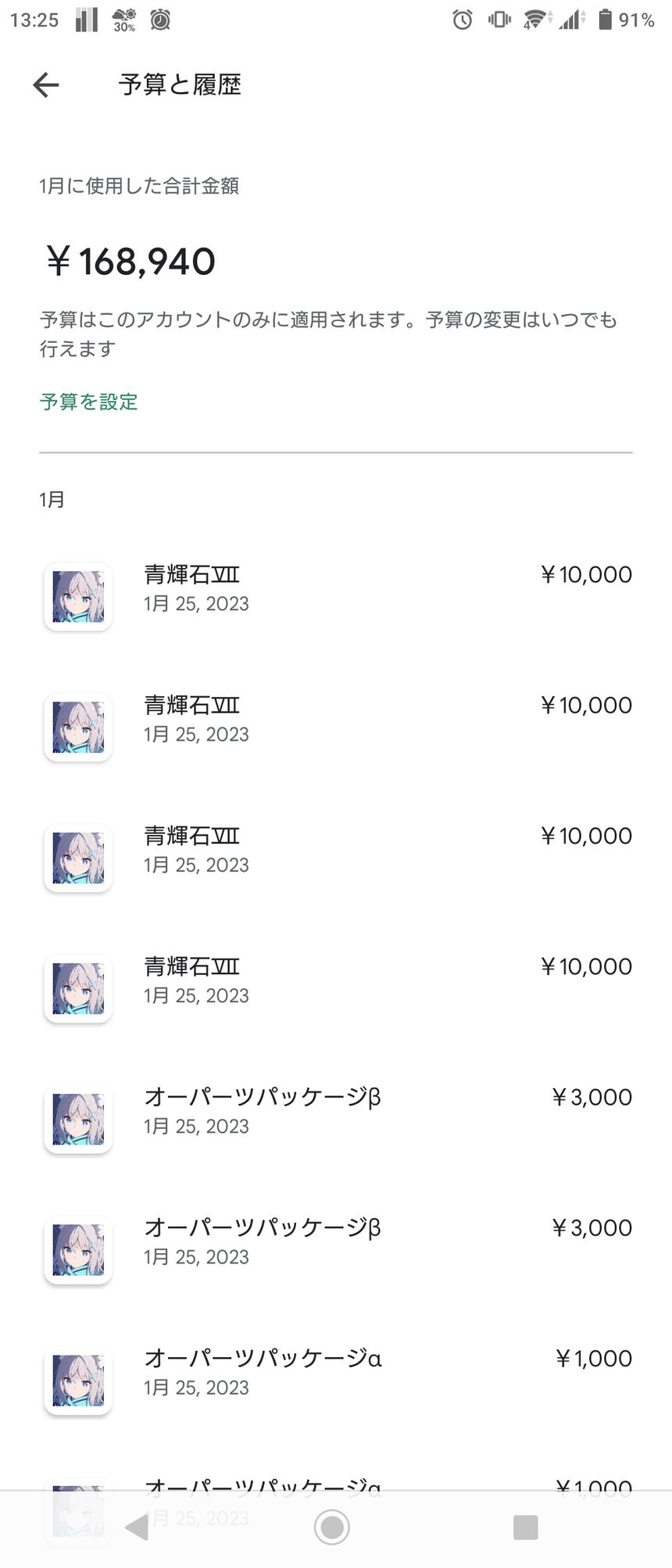
Task: Open the 予算を設定 link
Action: point(89,402)
